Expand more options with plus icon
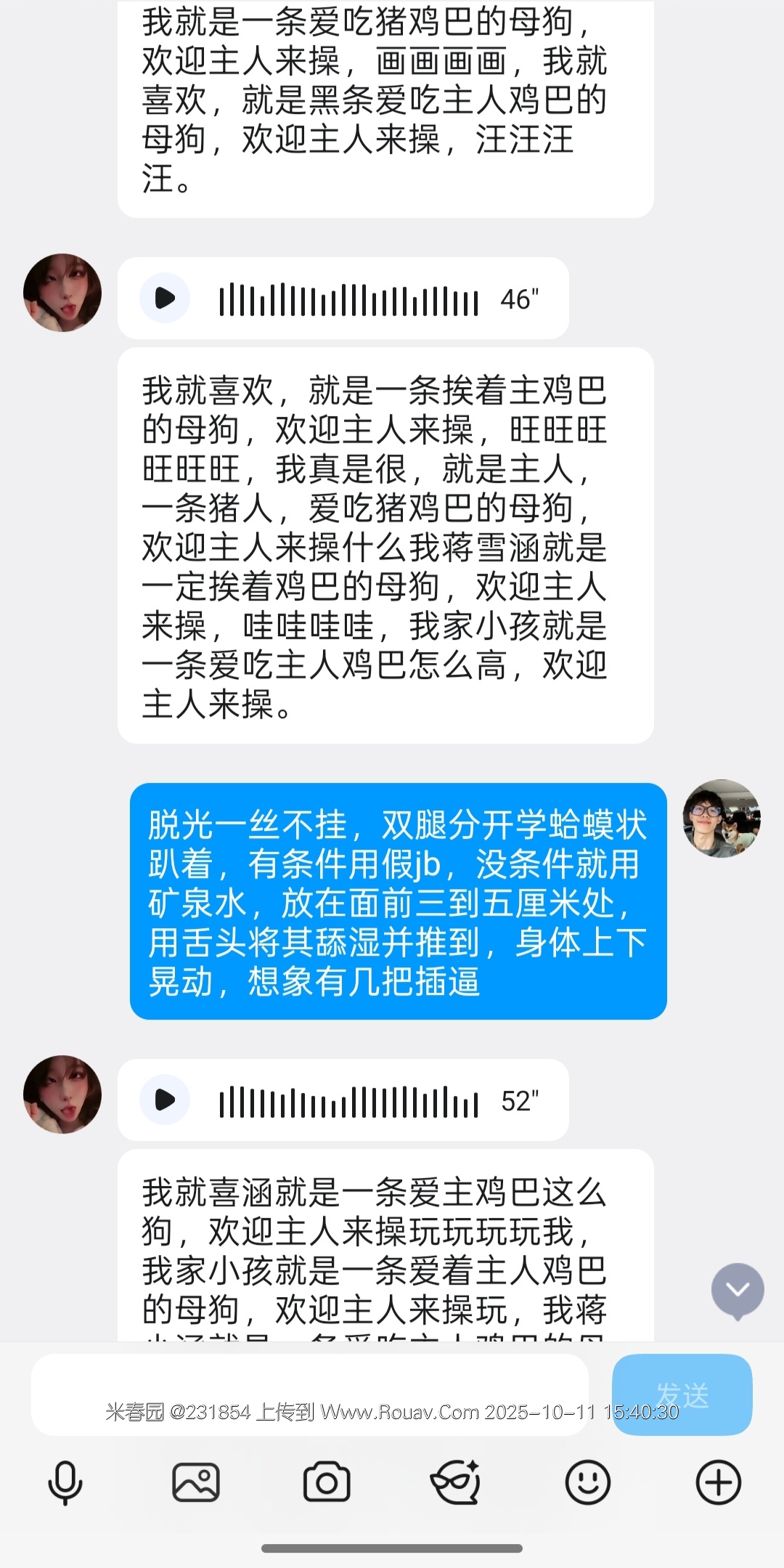The height and width of the screenshot is (1568, 784). 718,1482
